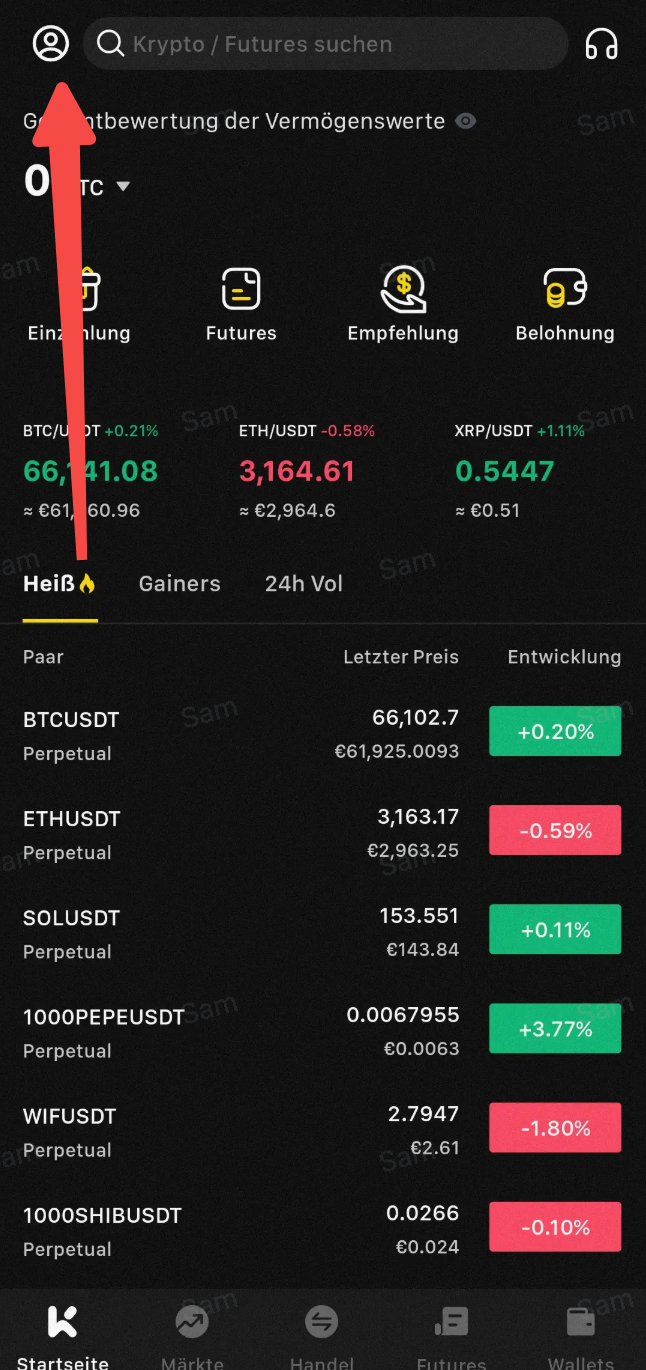Expand the BTC currency dropdown

pyautogui.click(x=123, y=186)
